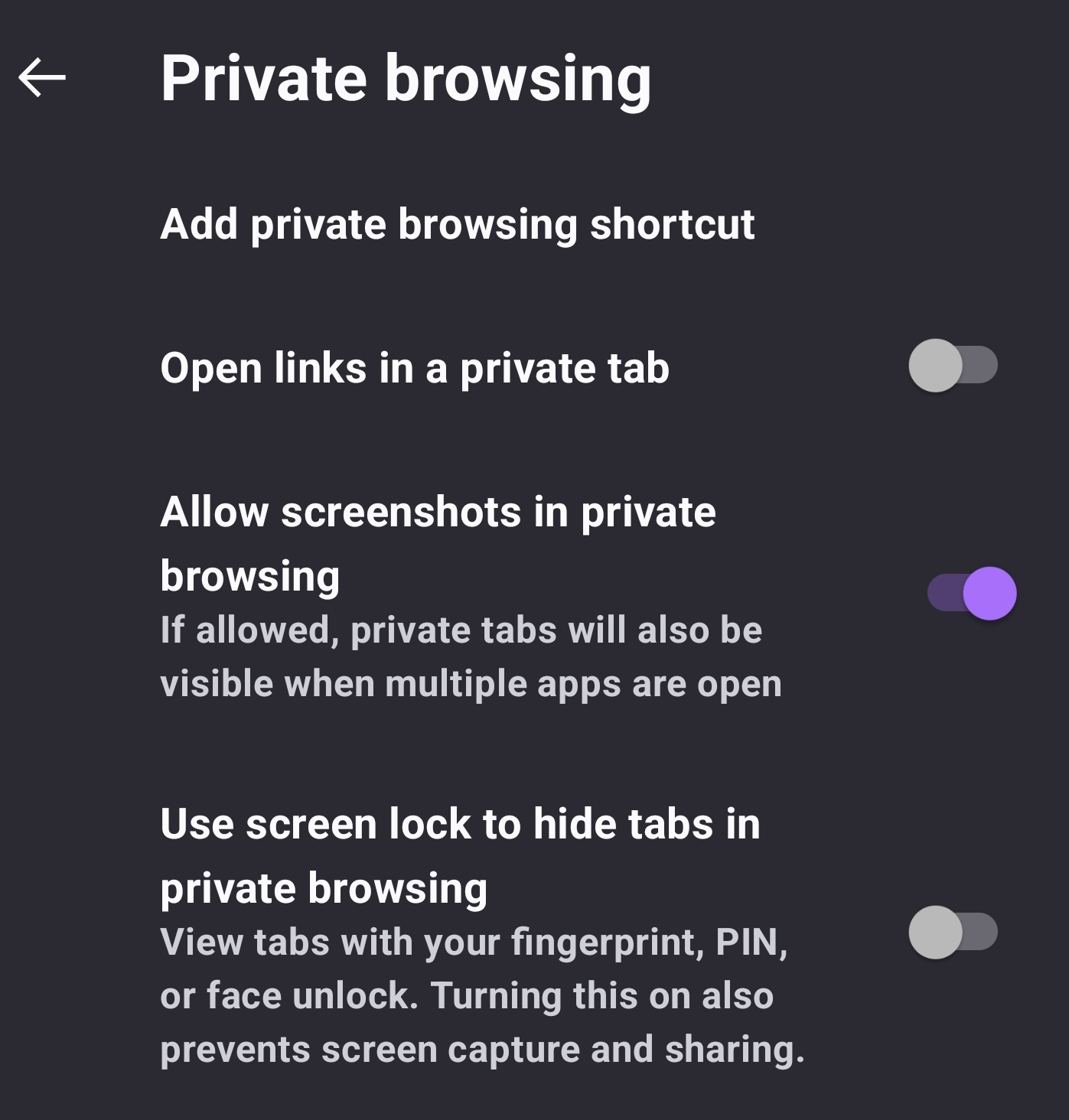
Task: Disable screenshots in private browsing
Action: [x=972, y=594]
